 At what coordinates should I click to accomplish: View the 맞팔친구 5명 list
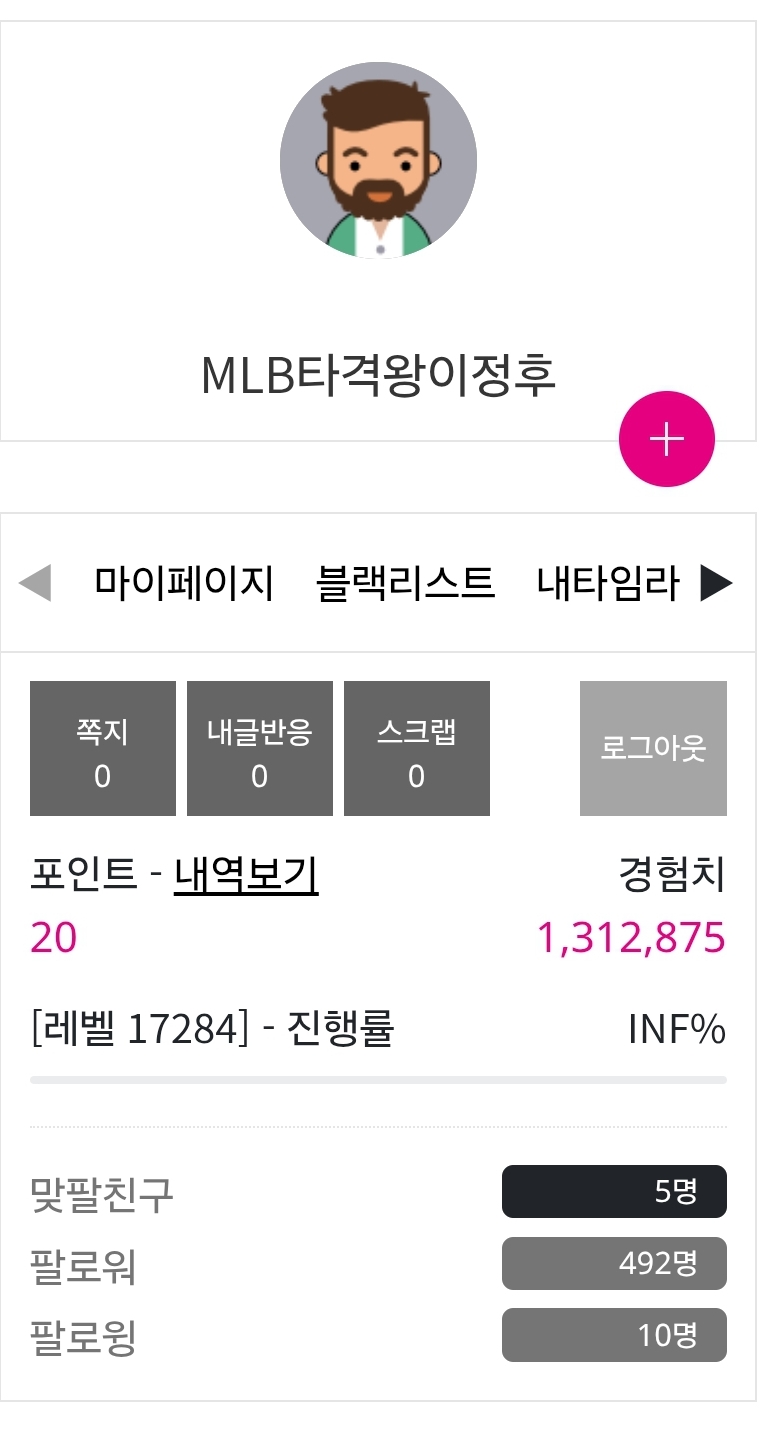[x=614, y=1192]
